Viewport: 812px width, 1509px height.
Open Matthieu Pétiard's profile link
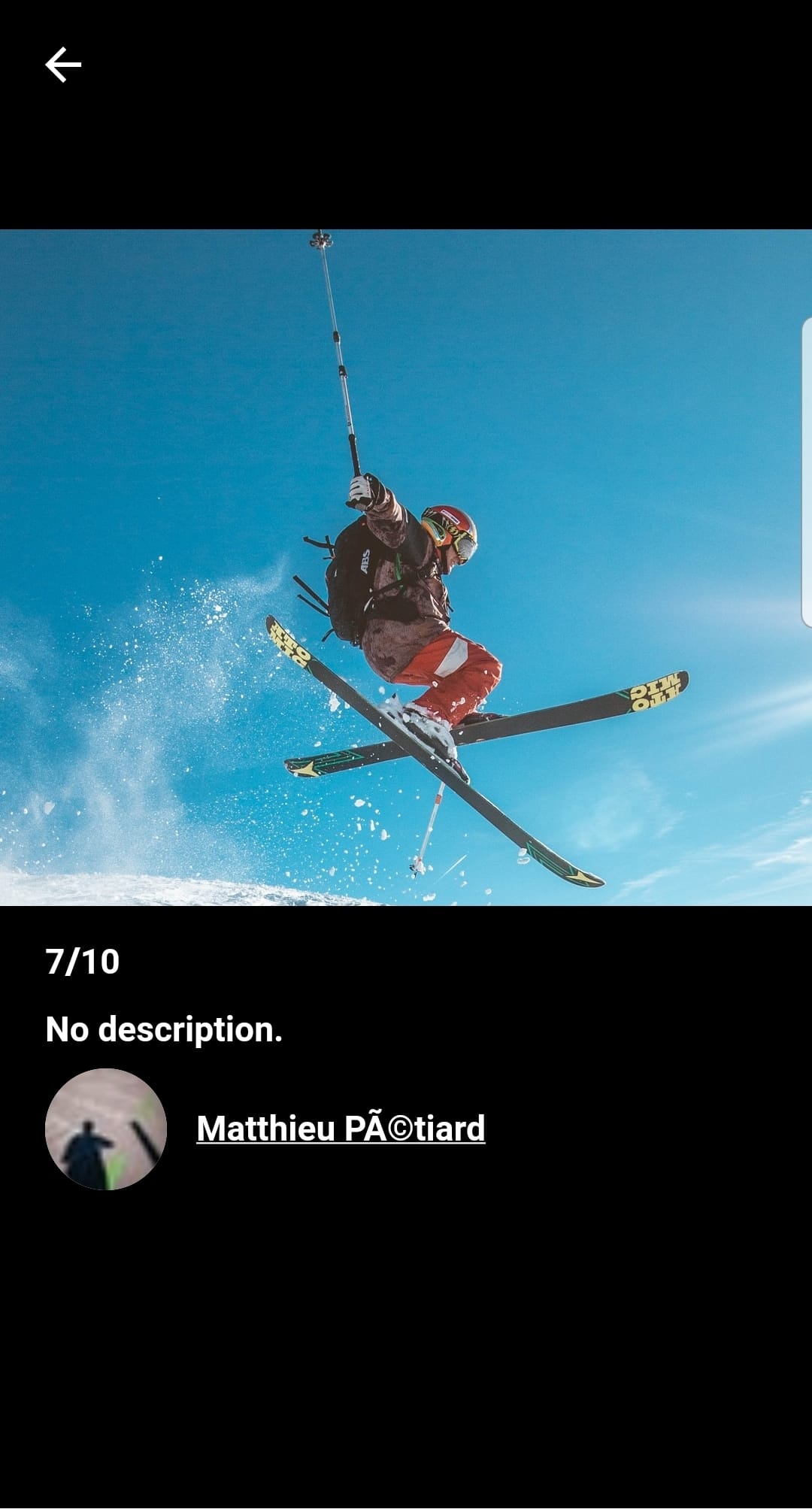tap(341, 1129)
